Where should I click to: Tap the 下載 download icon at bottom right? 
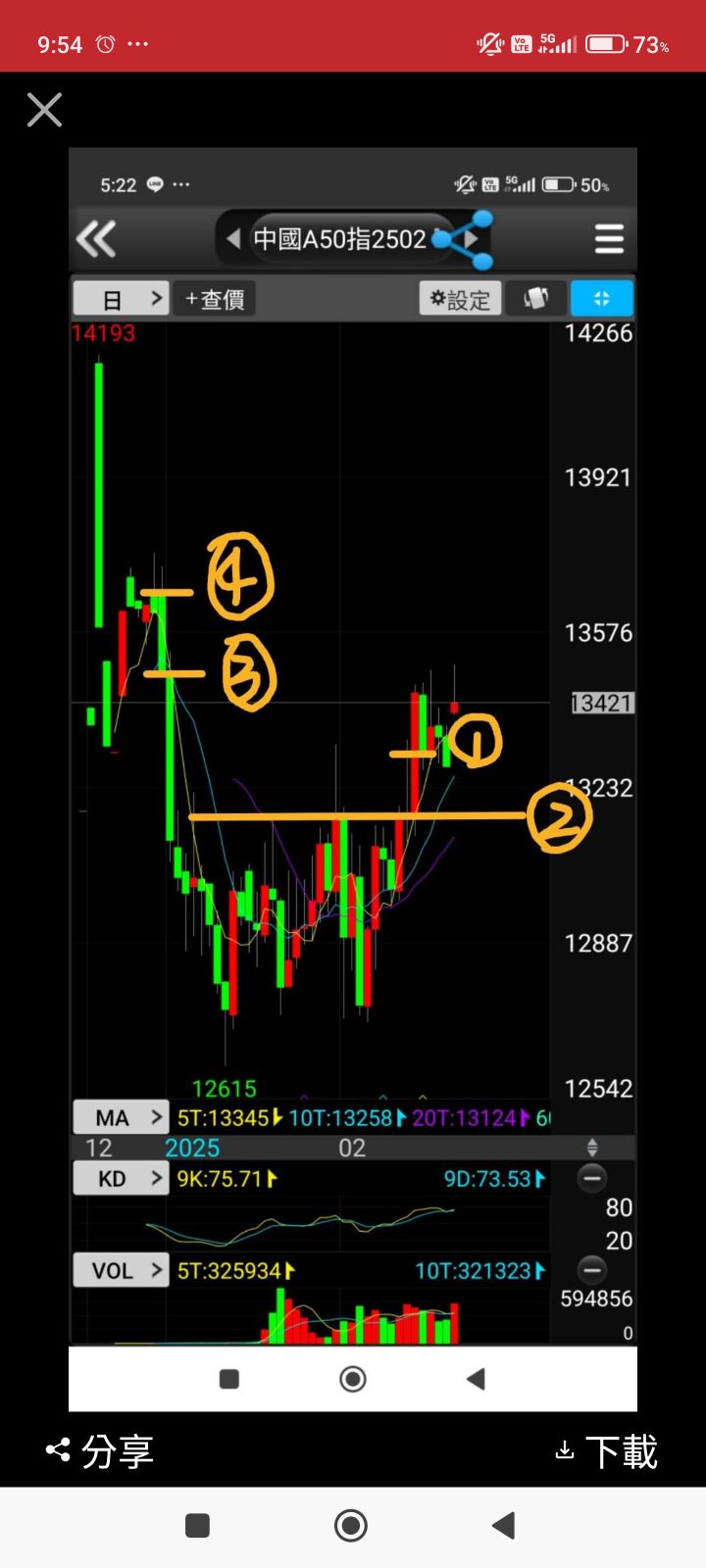[566, 1449]
